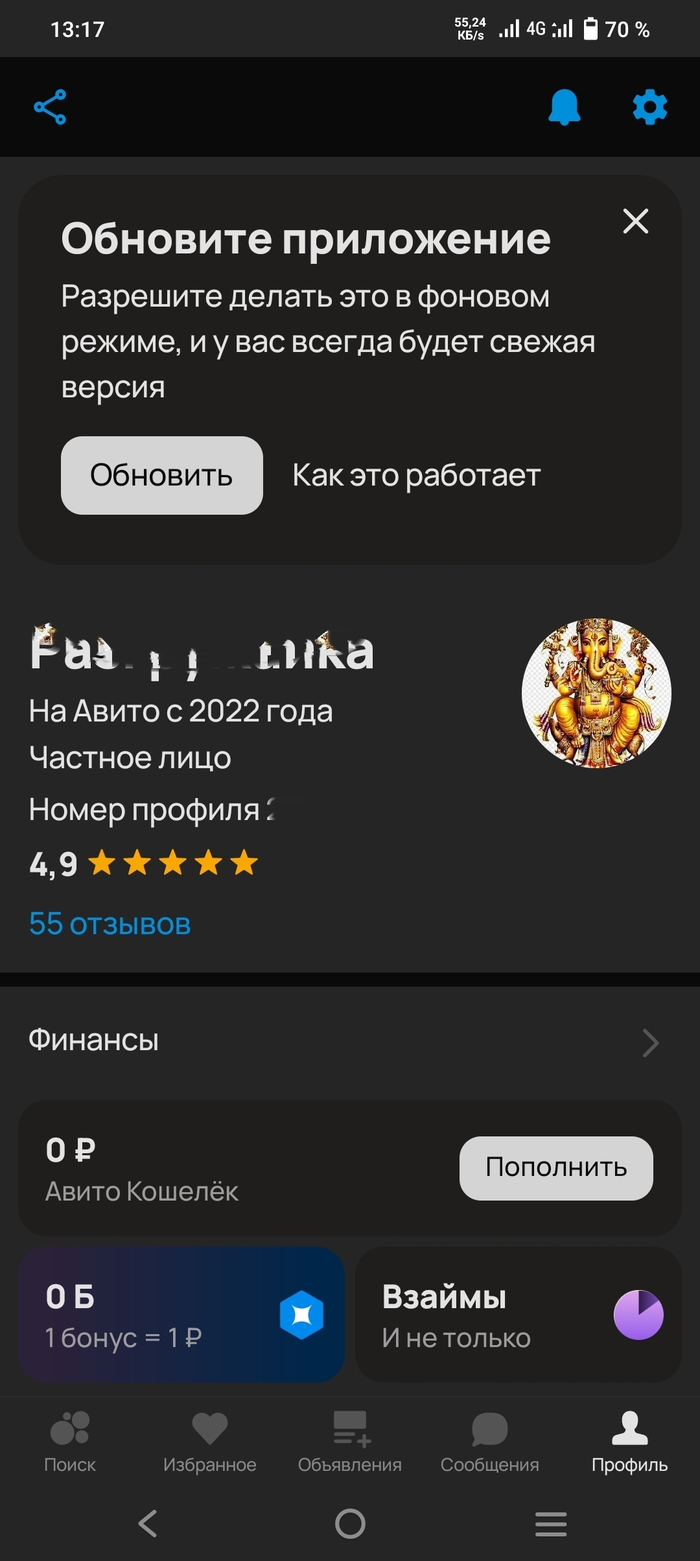
Task: Open the Сообщения tab
Action: click(x=490, y=1441)
